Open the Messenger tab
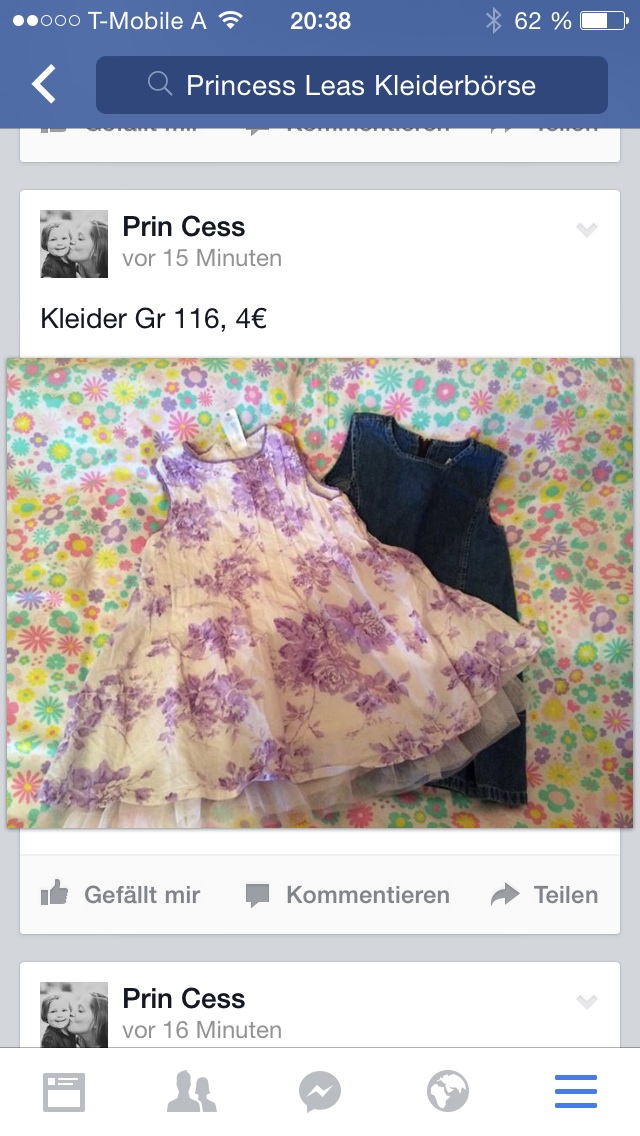The image size is (640, 1136). pyautogui.click(x=320, y=1092)
